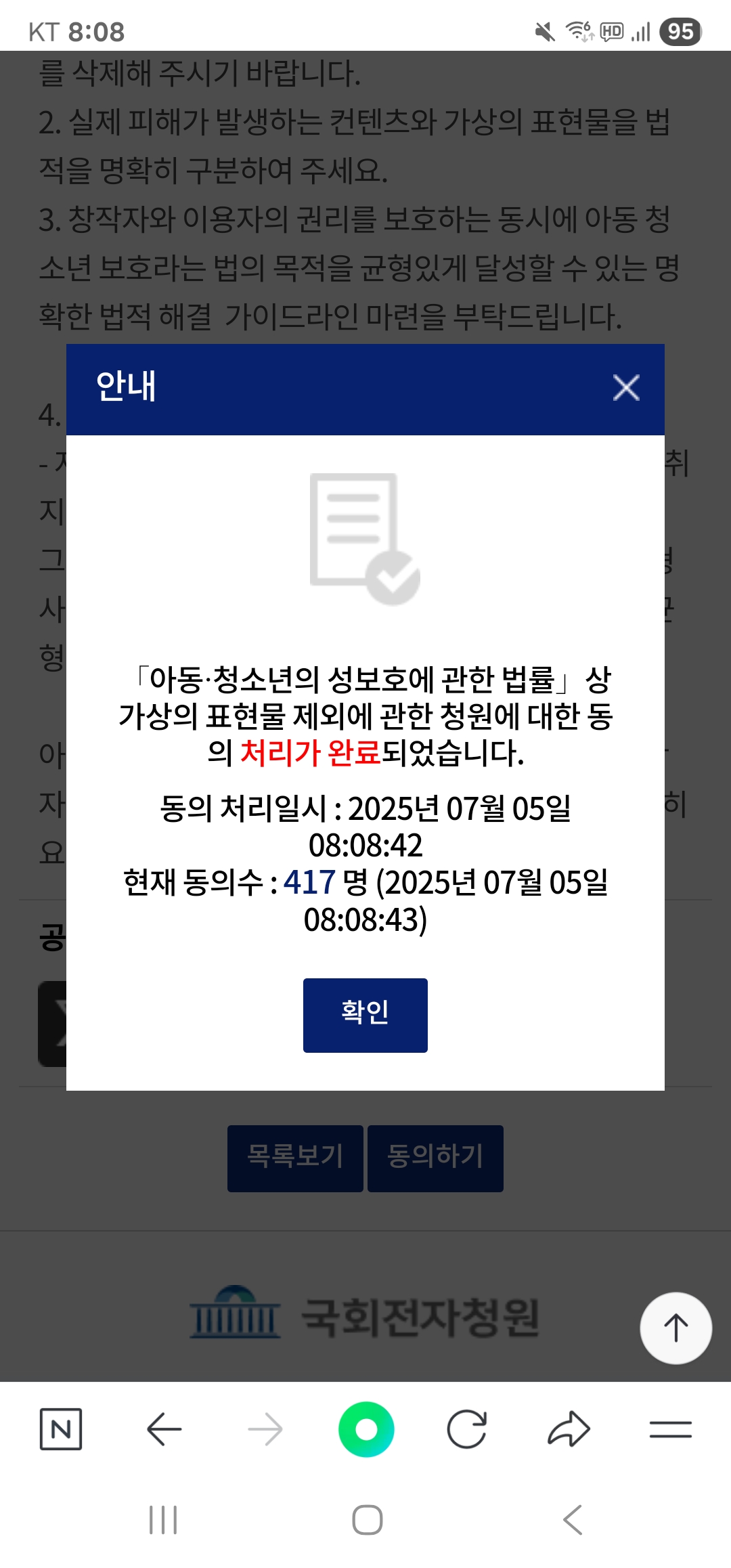Open recent apps from the navigation bar
This screenshot has height=1568, width=731.
click(x=163, y=1520)
